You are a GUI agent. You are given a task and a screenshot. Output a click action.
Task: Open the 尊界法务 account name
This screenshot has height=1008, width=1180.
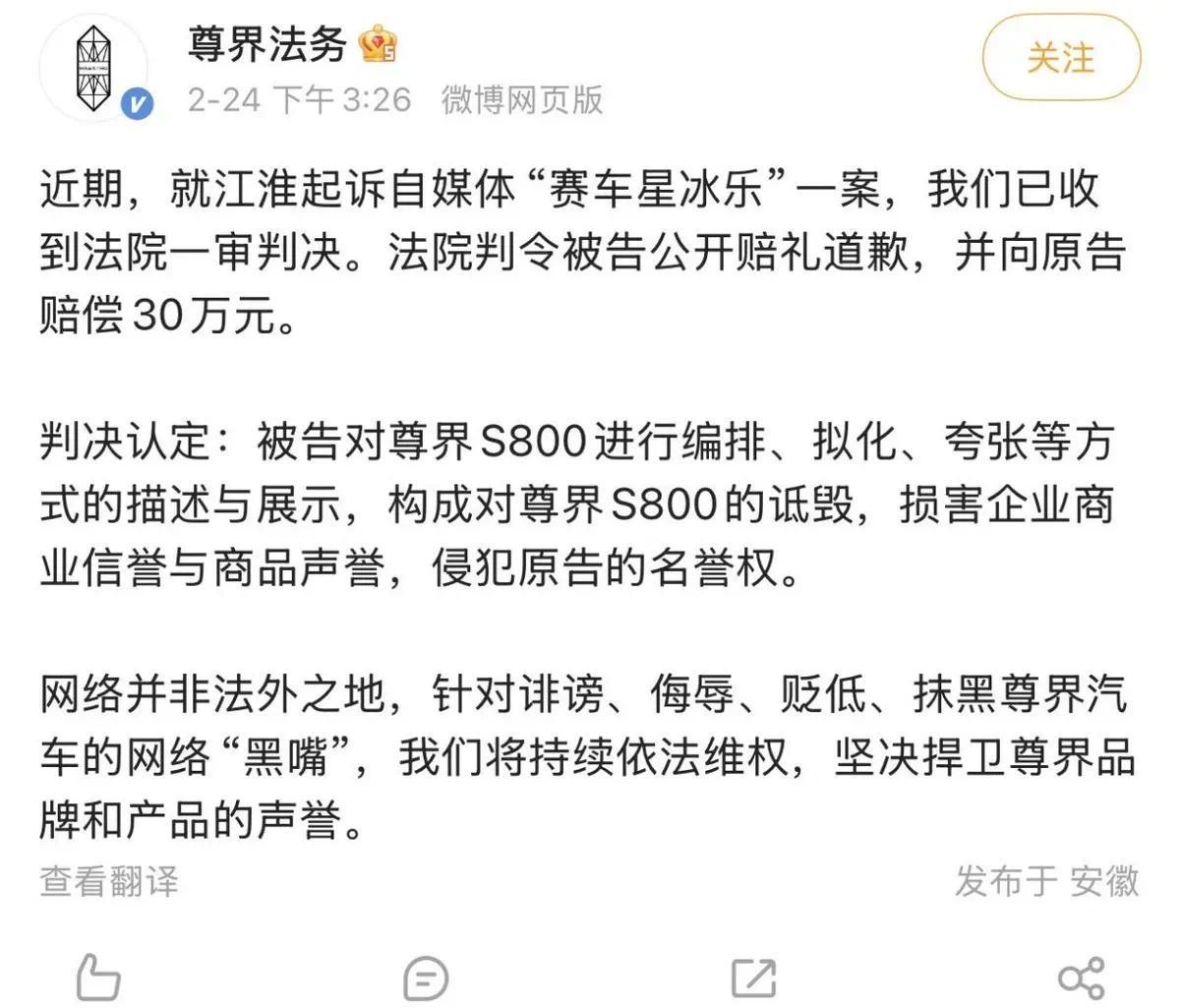267,44
